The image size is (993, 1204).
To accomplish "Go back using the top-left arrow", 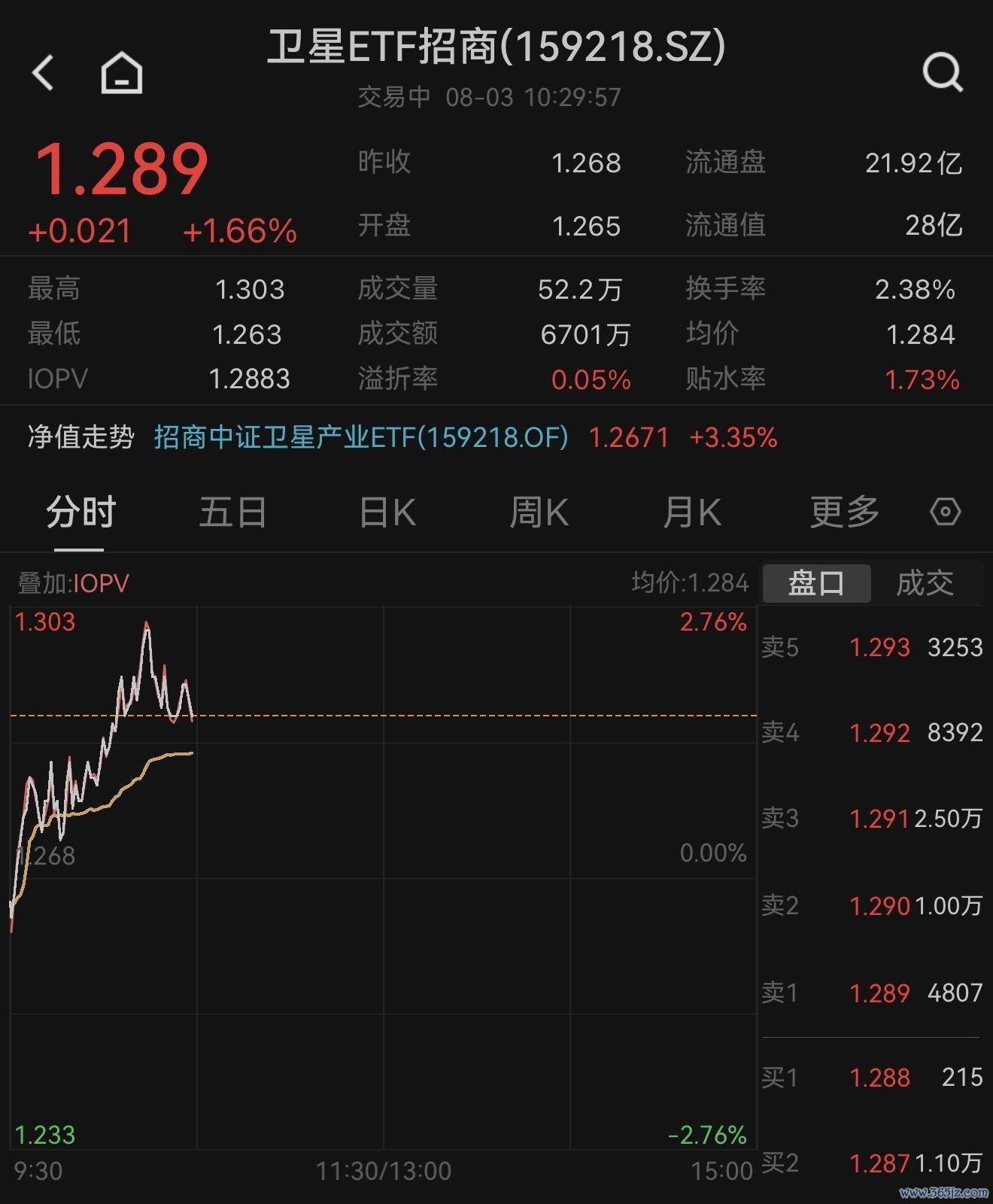I will pos(44,73).
